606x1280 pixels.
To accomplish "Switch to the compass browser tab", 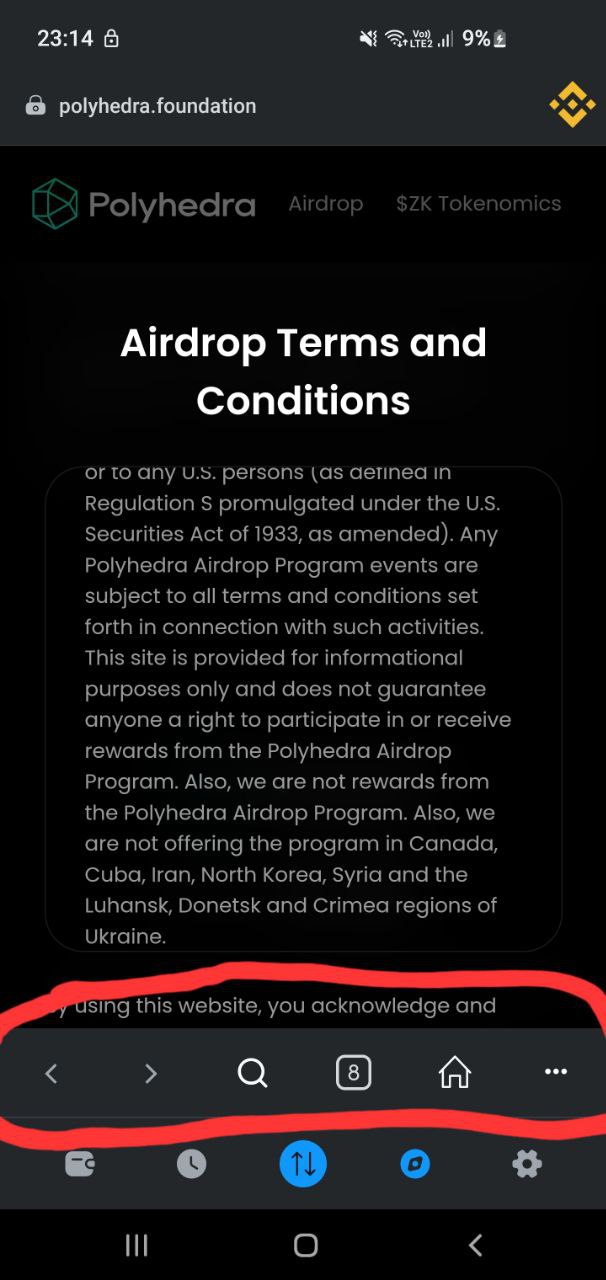I will click(414, 1164).
